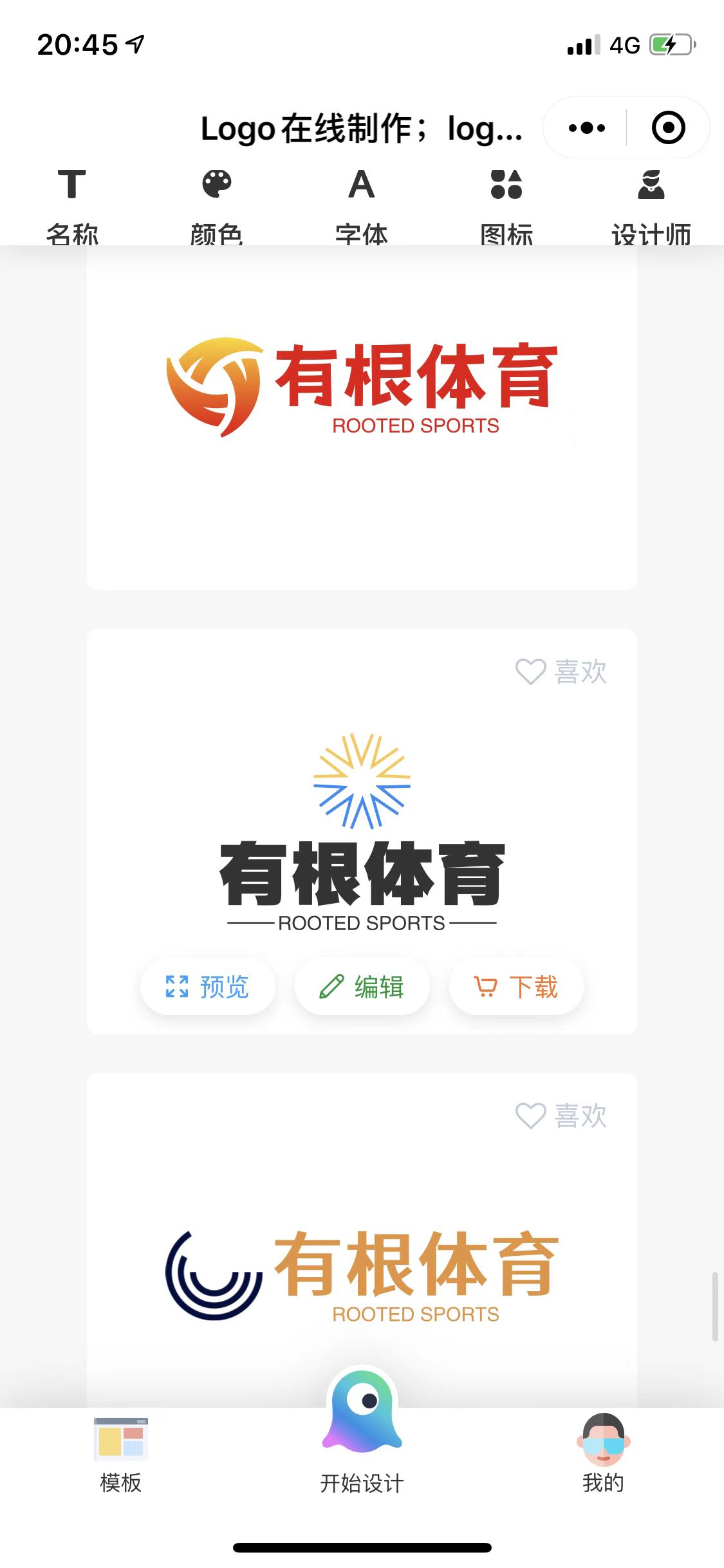724x1568 pixels.
Task: Select the orange-text 有根体育 swirl logo card
Action: coord(362,1274)
